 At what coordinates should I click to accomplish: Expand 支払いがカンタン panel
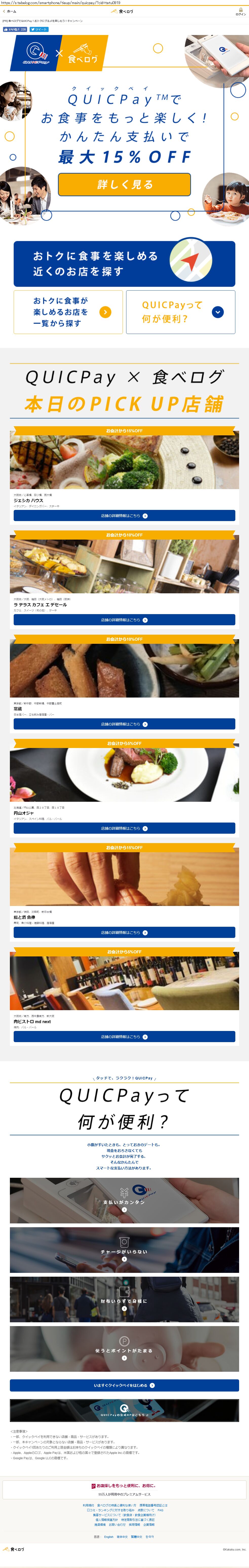click(x=124, y=1200)
